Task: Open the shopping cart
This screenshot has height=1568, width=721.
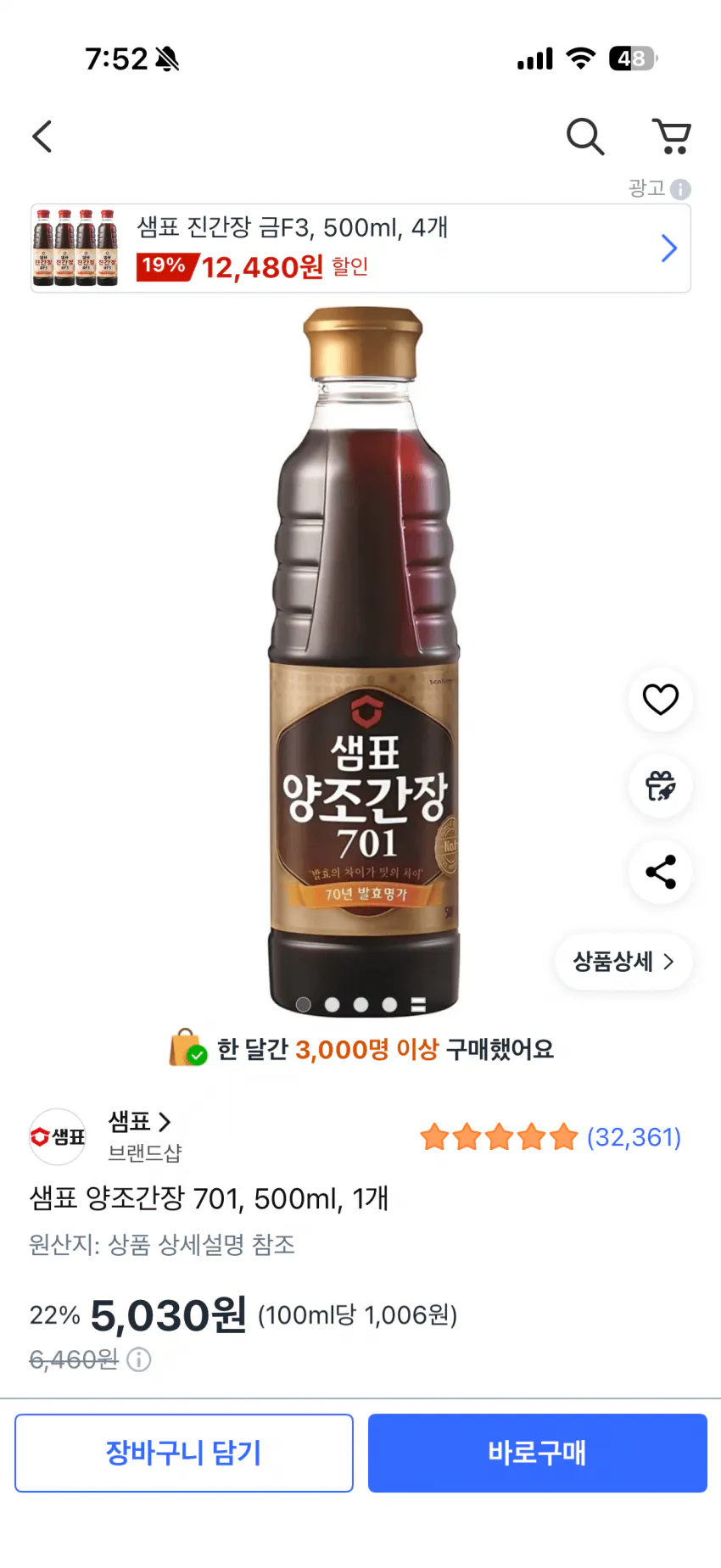Action: point(672,136)
